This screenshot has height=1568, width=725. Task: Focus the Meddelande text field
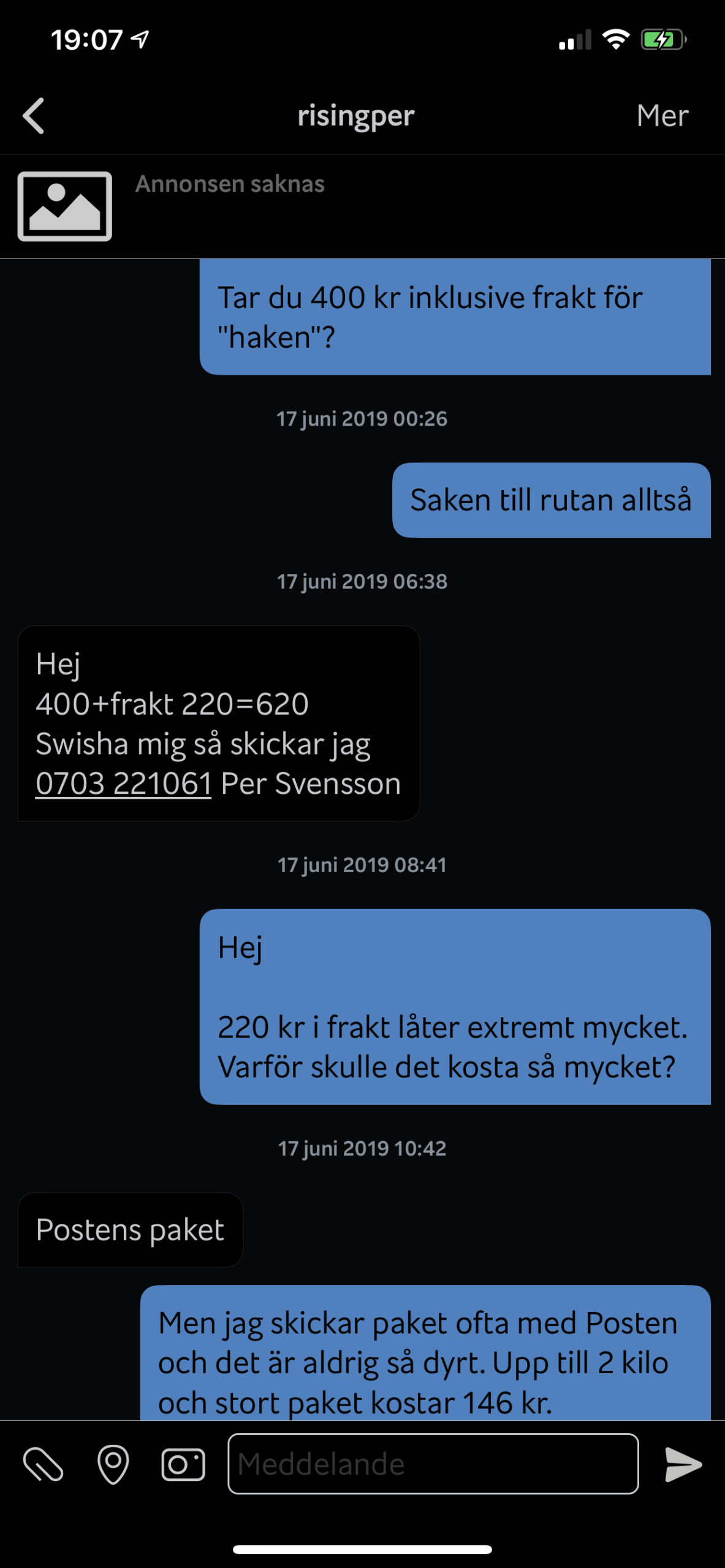tap(433, 1464)
